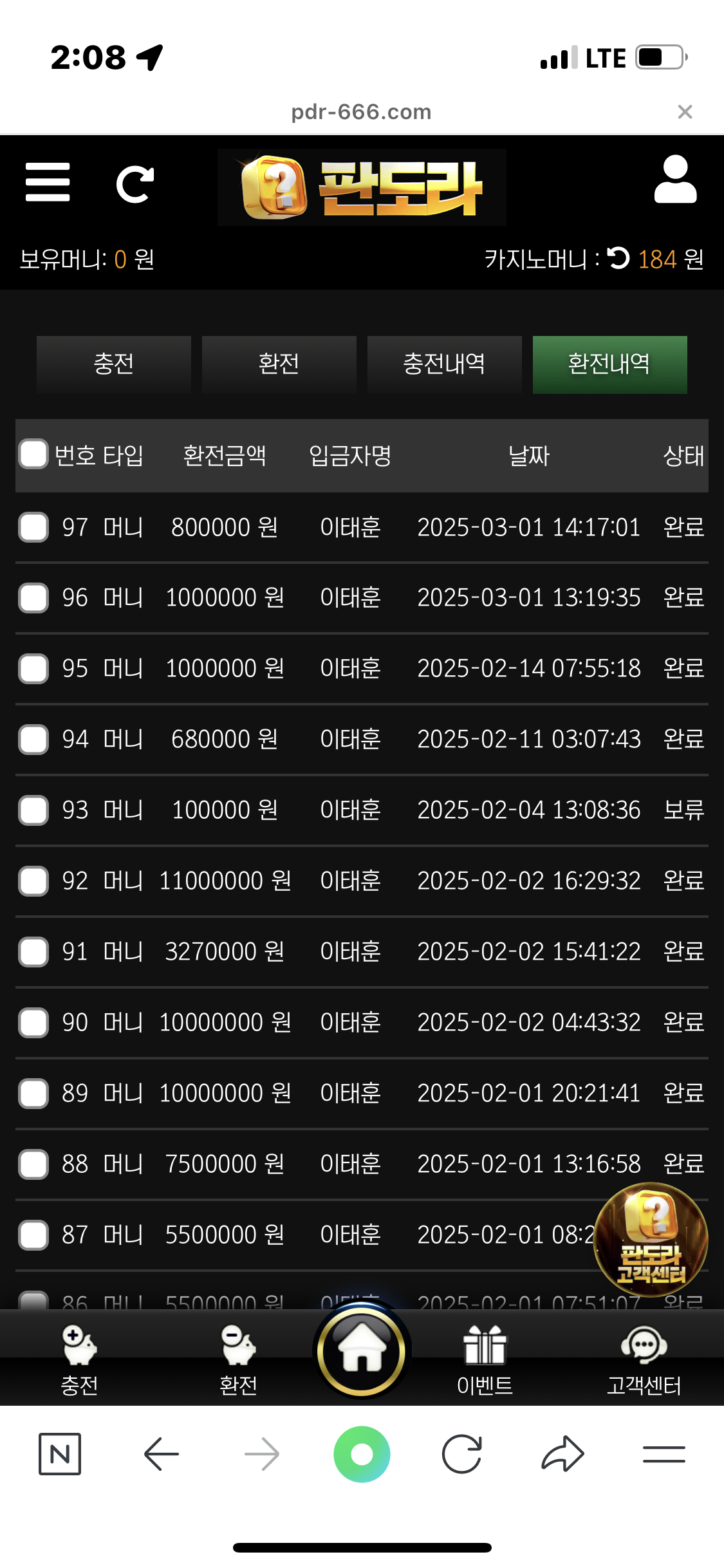This screenshot has height=1568, width=724.
Task: Check the box for row 93
Action: coord(33,810)
